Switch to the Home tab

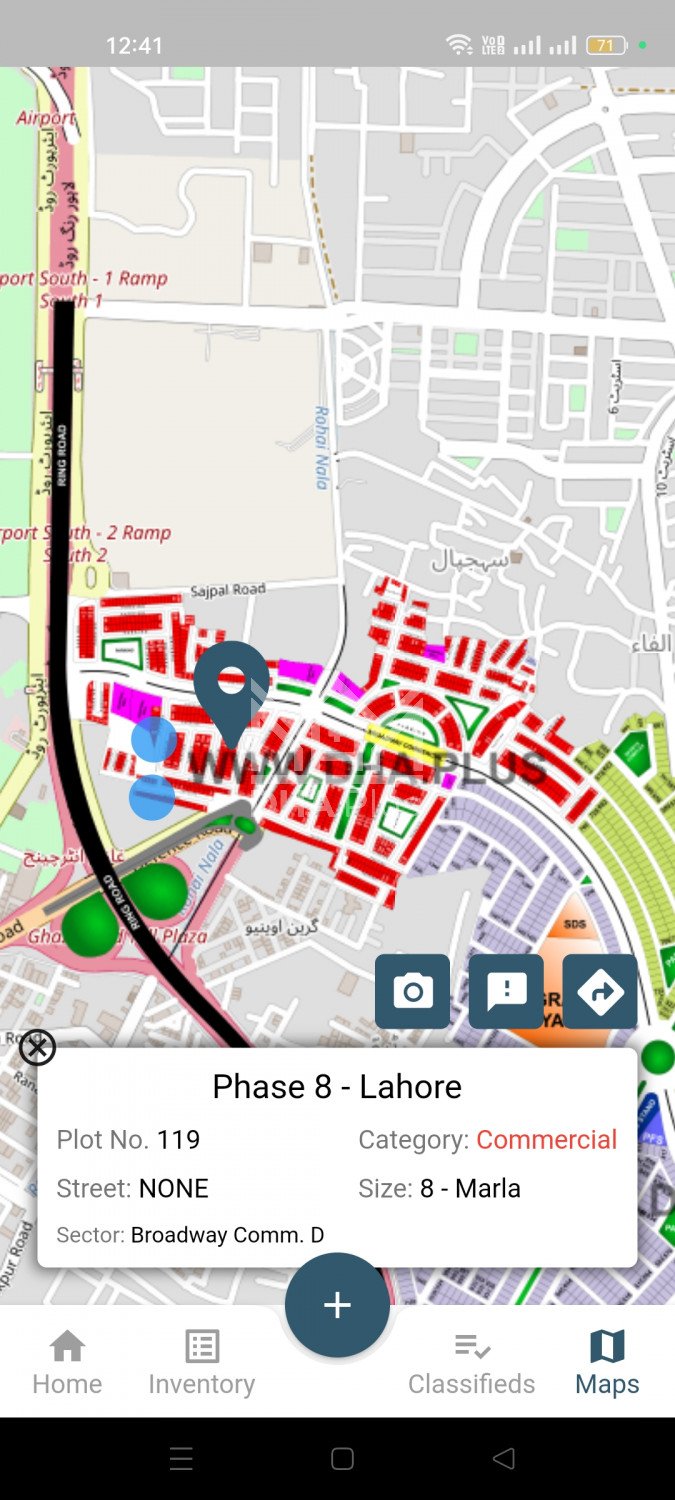click(67, 1362)
